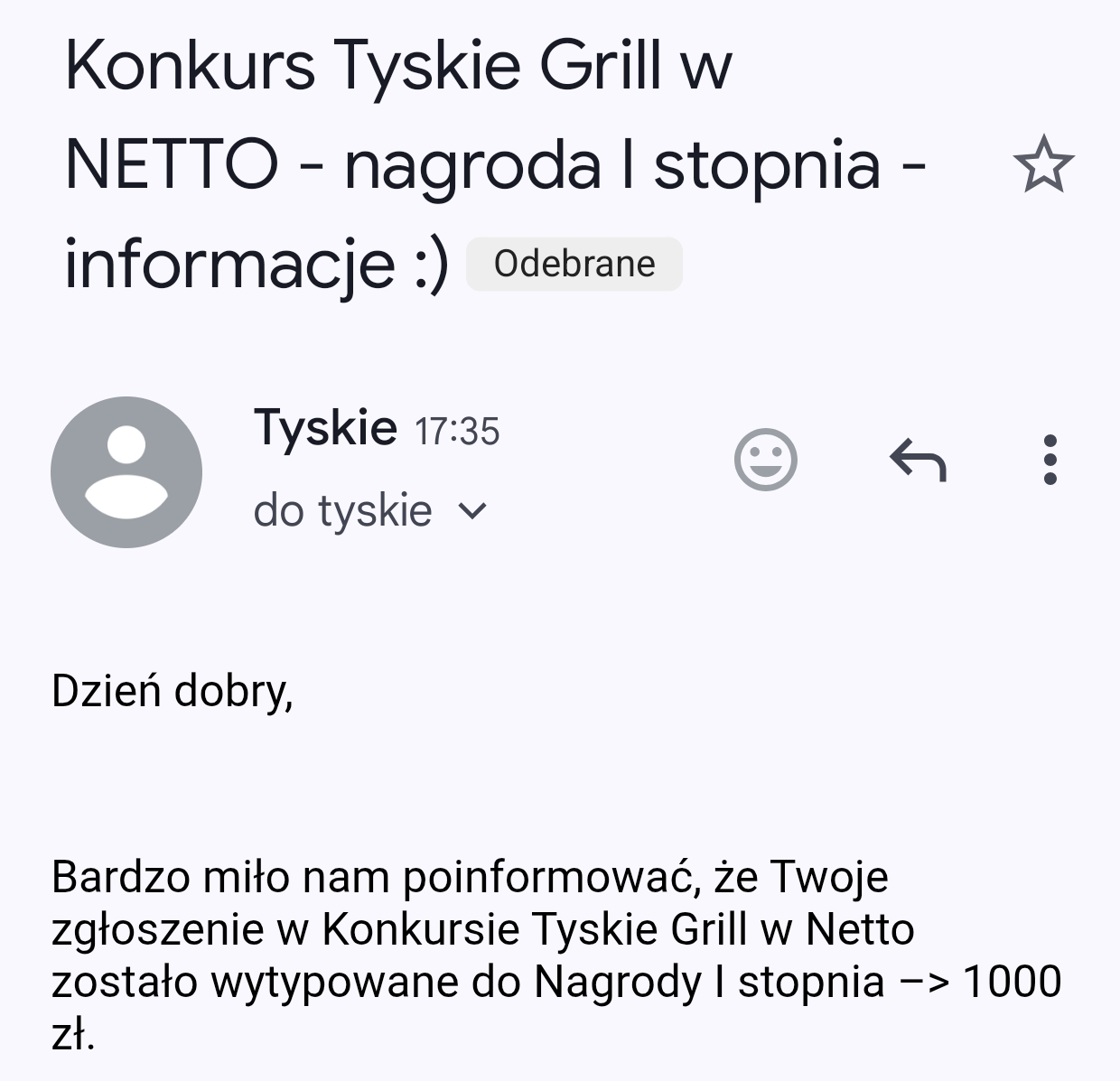Add an emoji reaction to the email
The height and width of the screenshot is (1081, 1120).
click(x=765, y=460)
